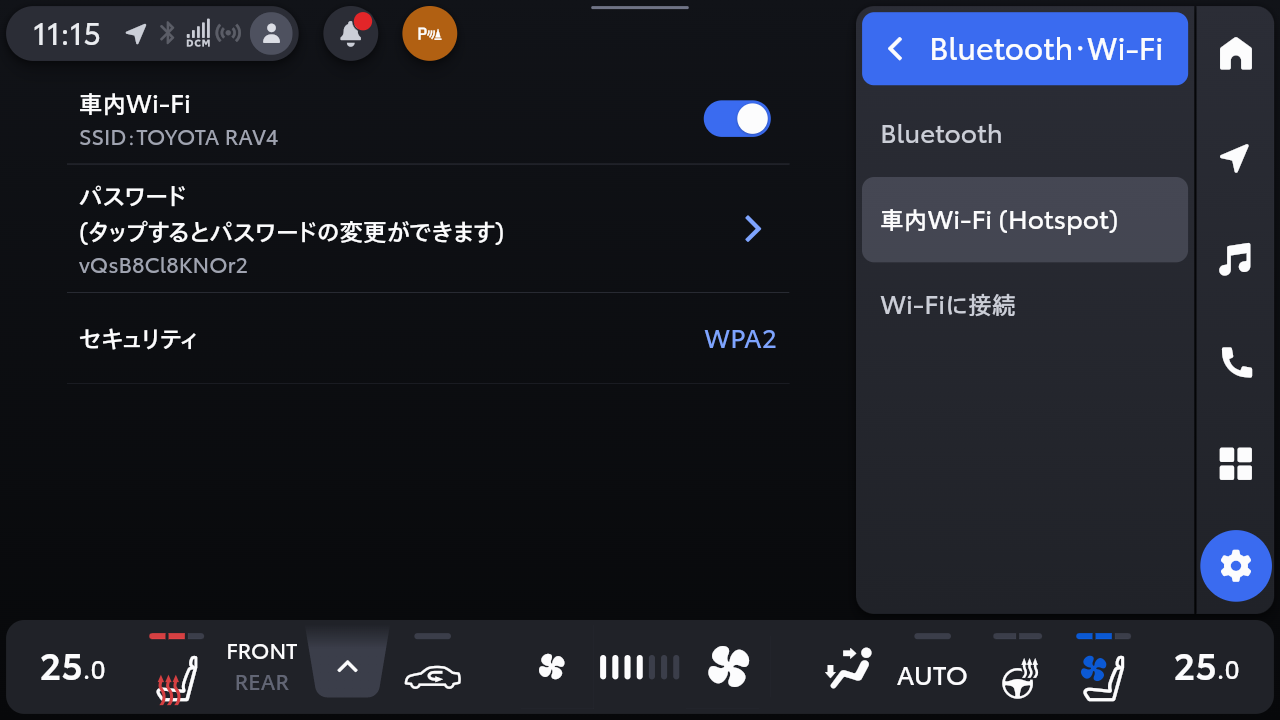Open the 車内Wi-Fi (Hotspot) menu item
The image size is (1280, 720).
pyautogui.click(x=1024, y=220)
